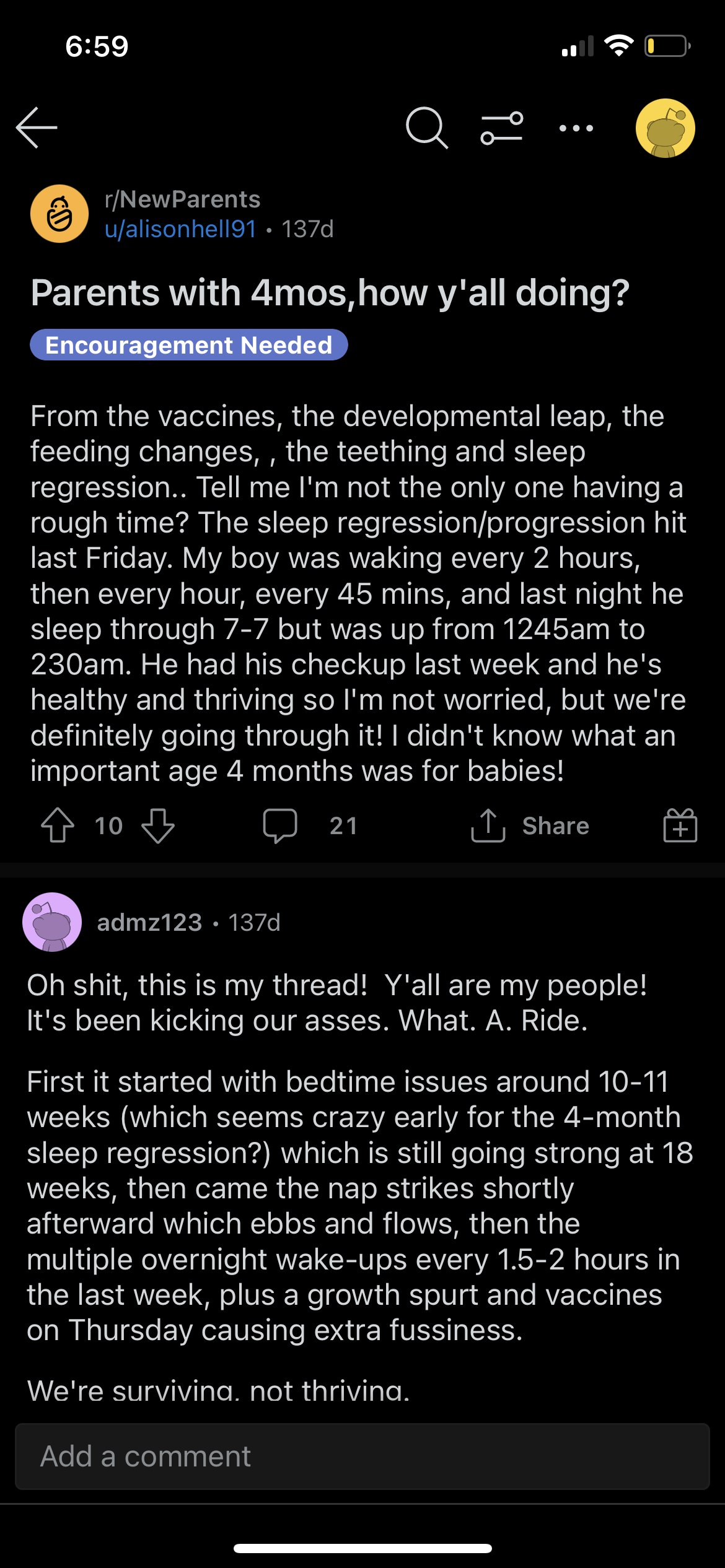The image size is (725, 1568).
Task: Open your profile avatar at top
Action: [666, 128]
